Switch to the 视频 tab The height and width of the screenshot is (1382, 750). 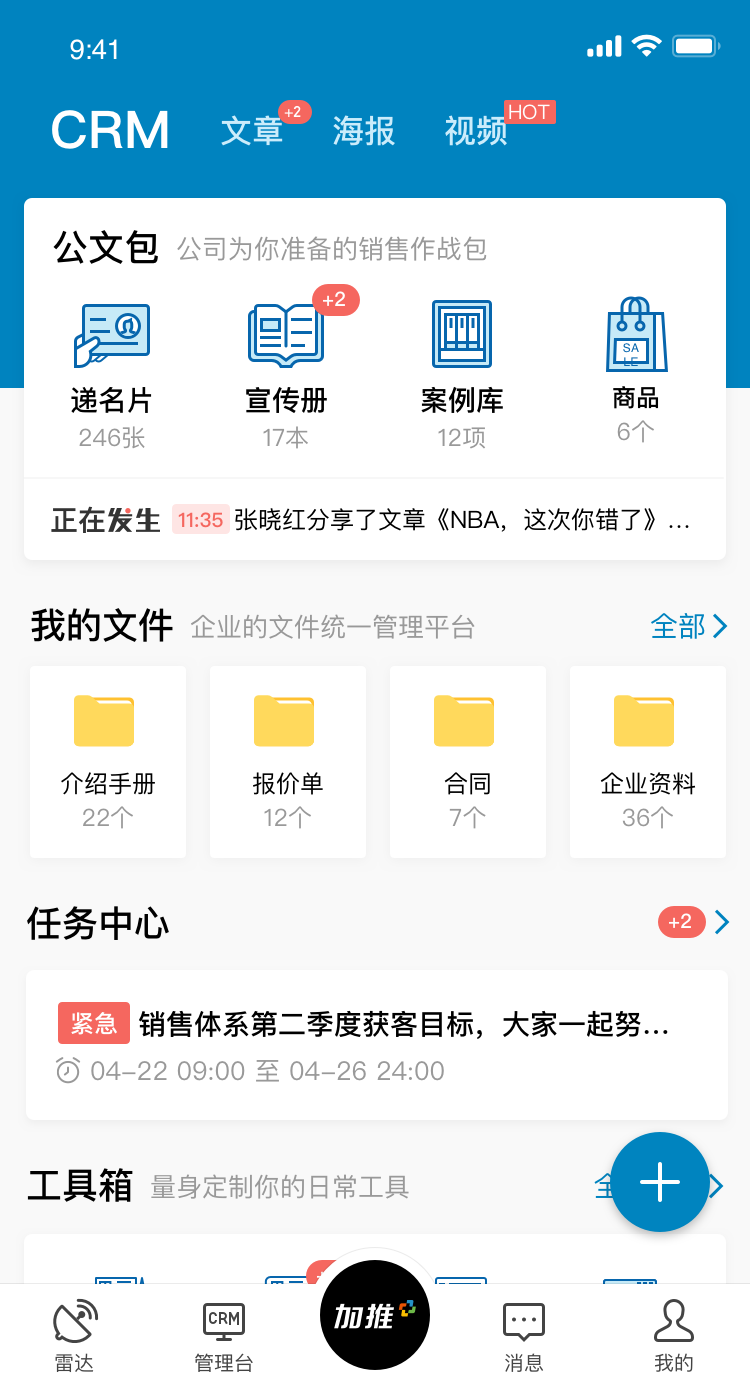pos(476,131)
